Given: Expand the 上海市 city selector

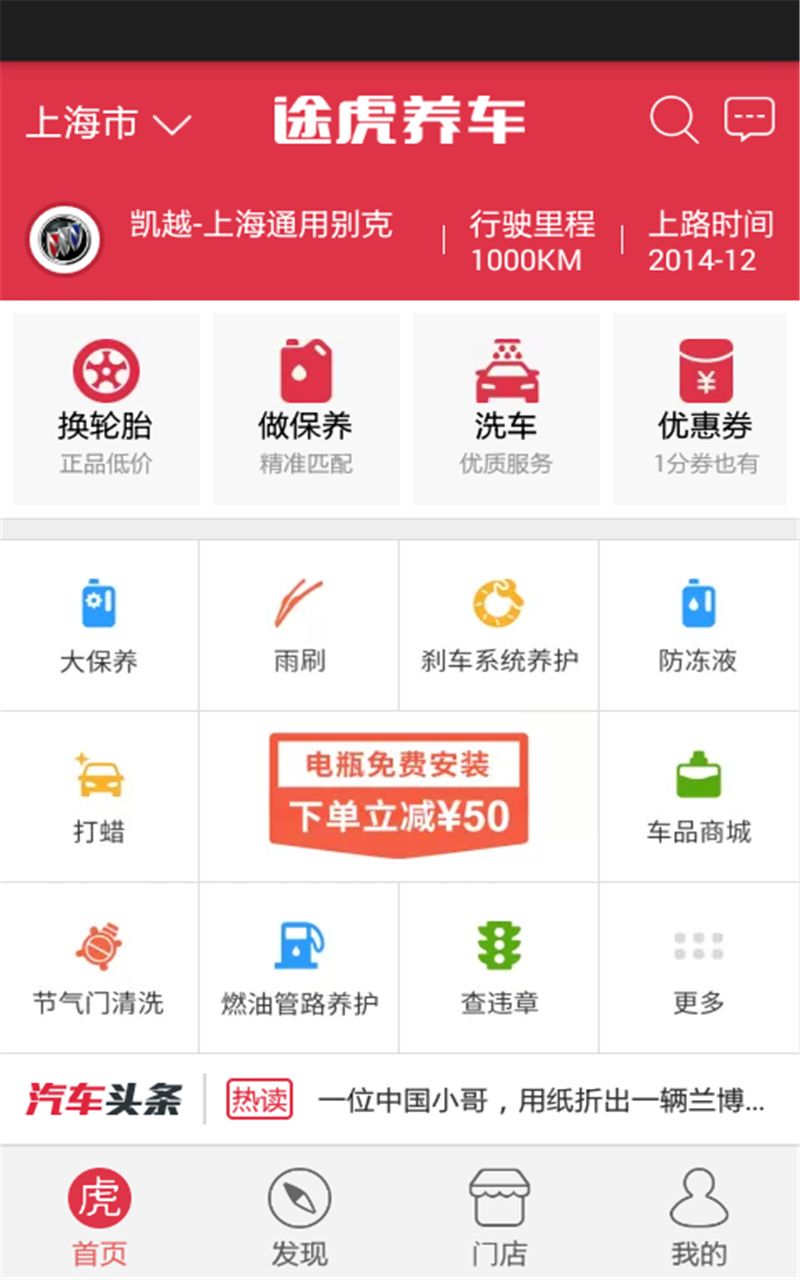Looking at the screenshot, I should 108,124.
